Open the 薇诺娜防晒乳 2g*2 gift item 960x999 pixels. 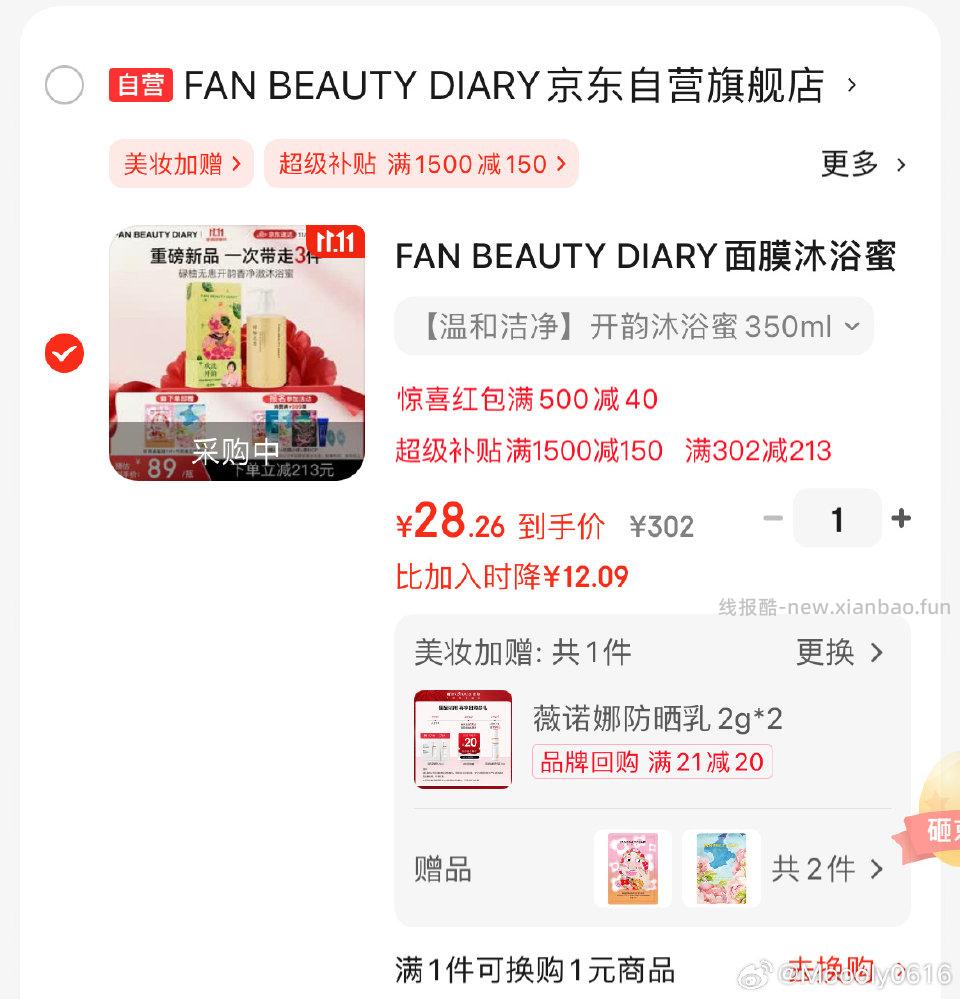click(656, 718)
